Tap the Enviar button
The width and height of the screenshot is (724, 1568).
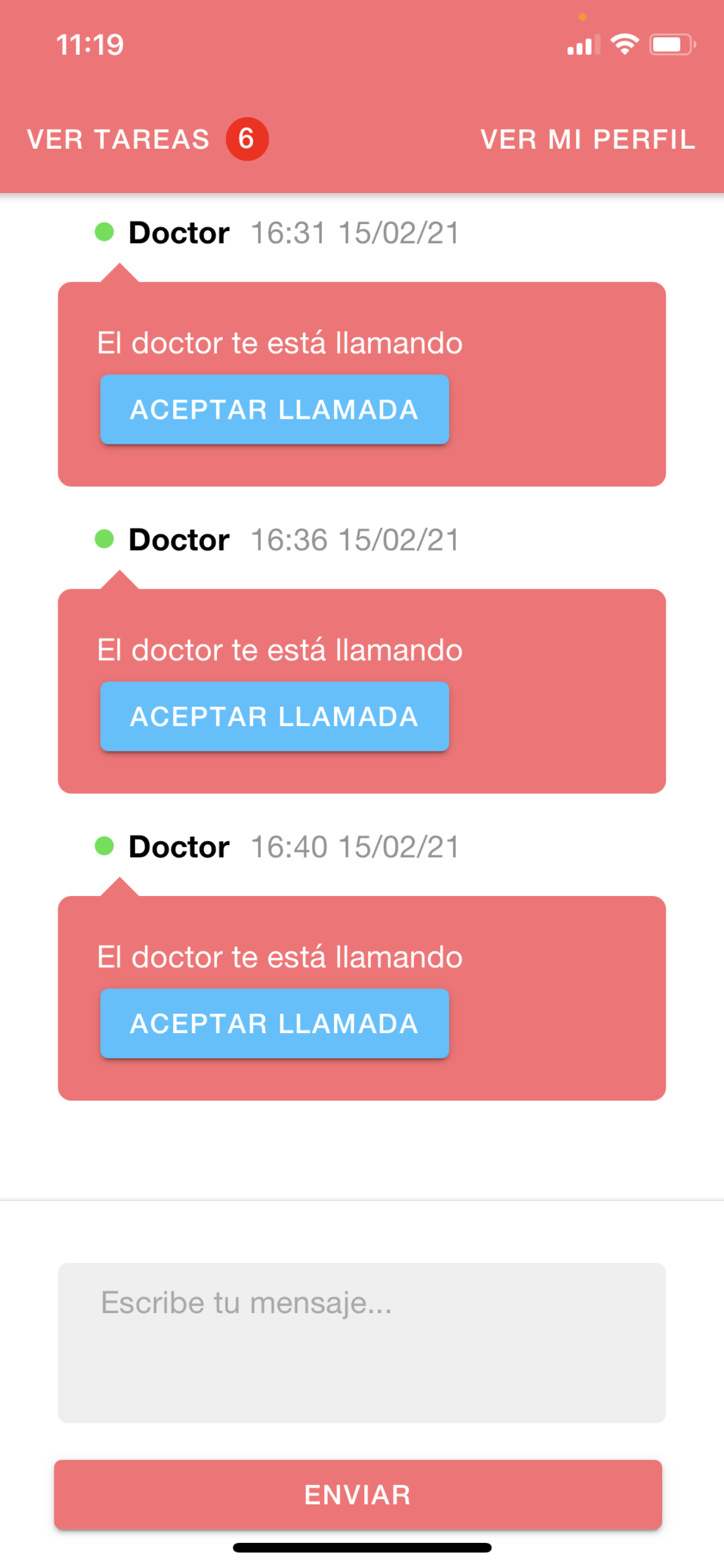(x=358, y=1494)
